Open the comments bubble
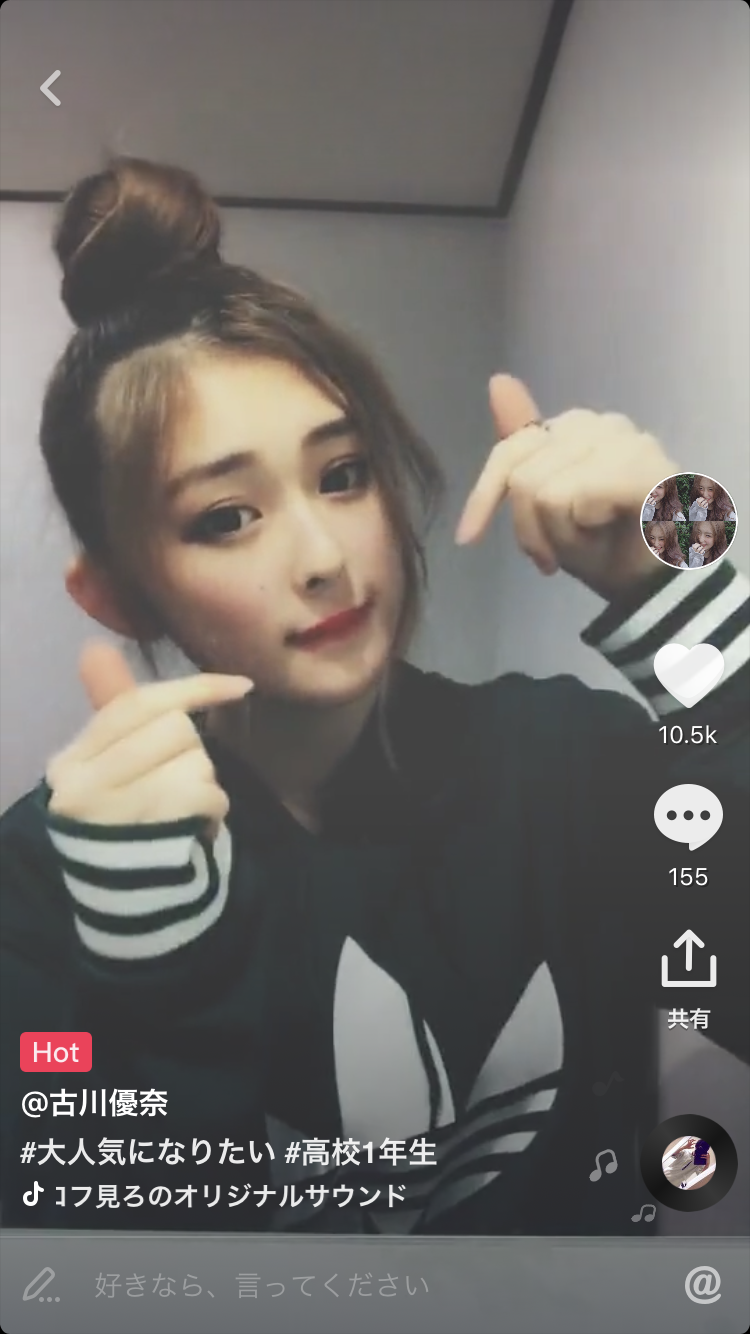The image size is (750, 1334). tap(688, 818)
